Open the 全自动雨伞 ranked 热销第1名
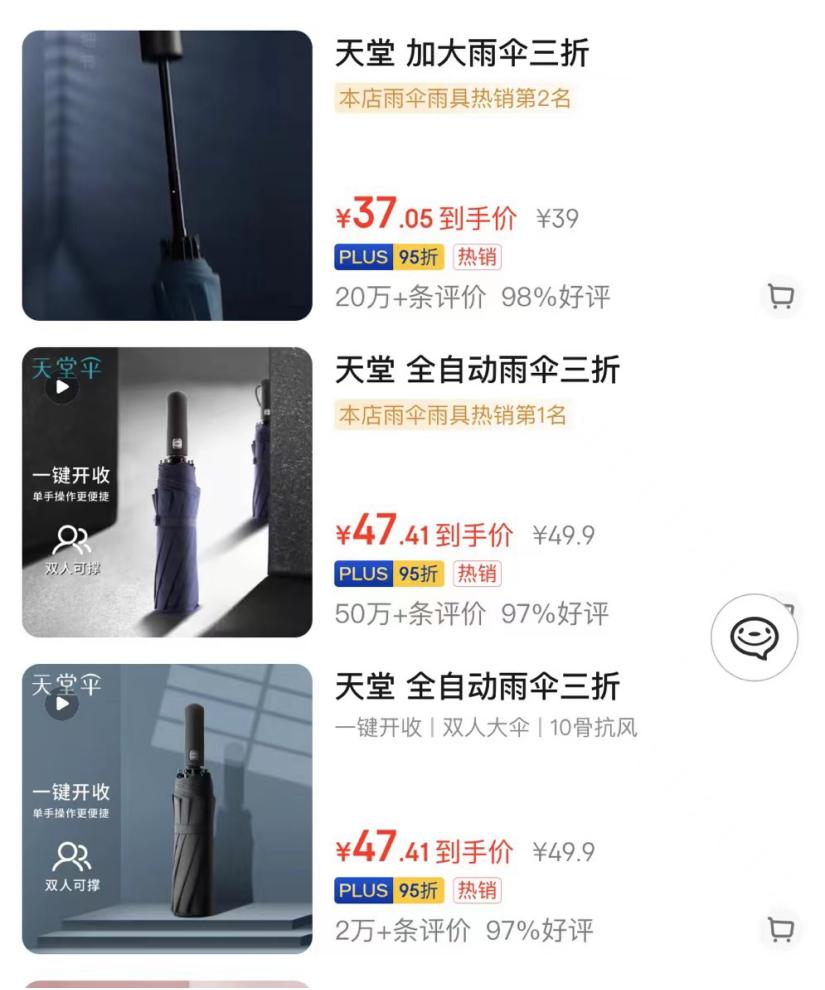Screen dimensions: 825x990 click(x=477, y=371)
